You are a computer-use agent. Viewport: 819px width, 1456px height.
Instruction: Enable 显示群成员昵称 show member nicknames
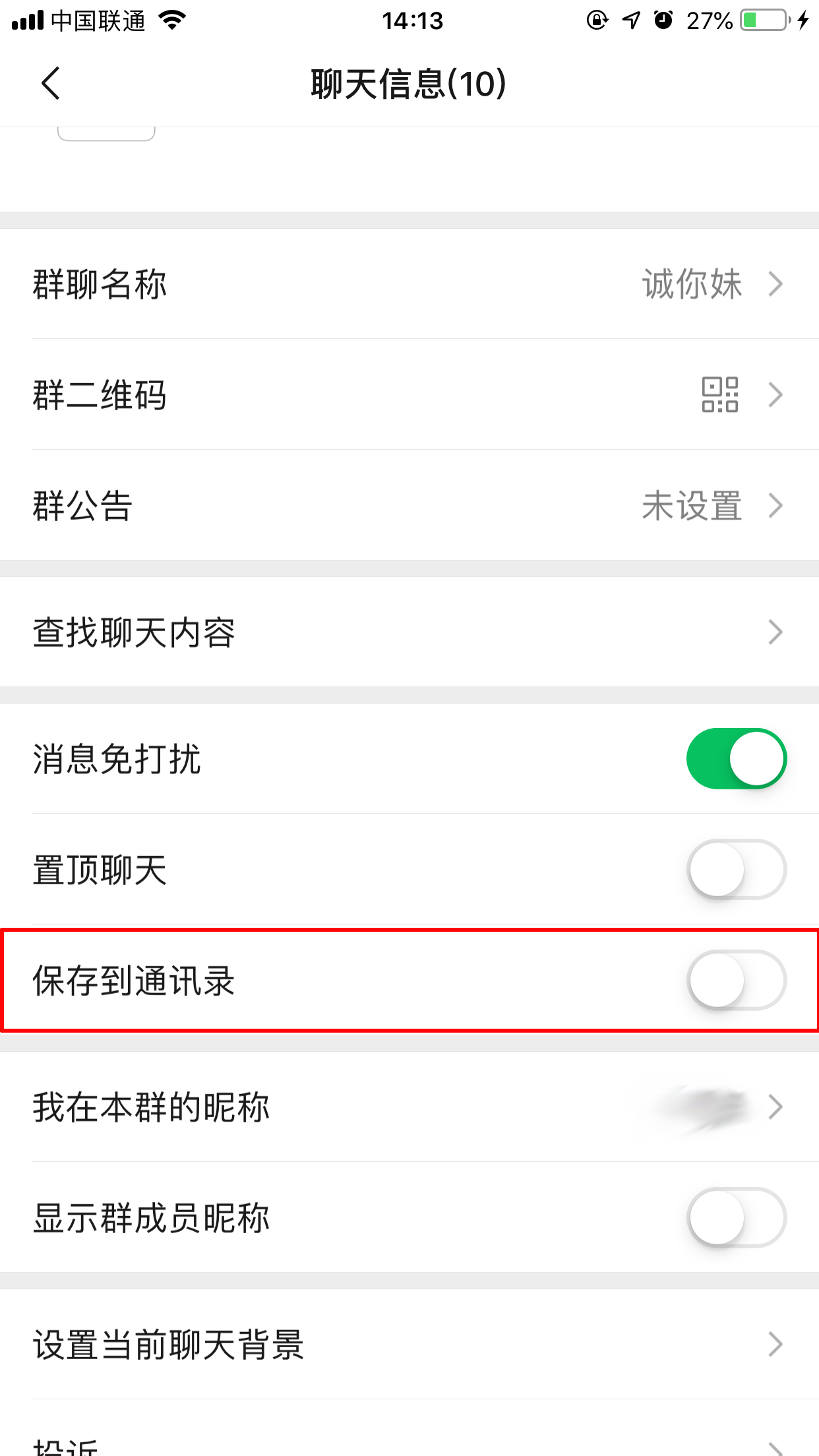(x=736, y=1219)
